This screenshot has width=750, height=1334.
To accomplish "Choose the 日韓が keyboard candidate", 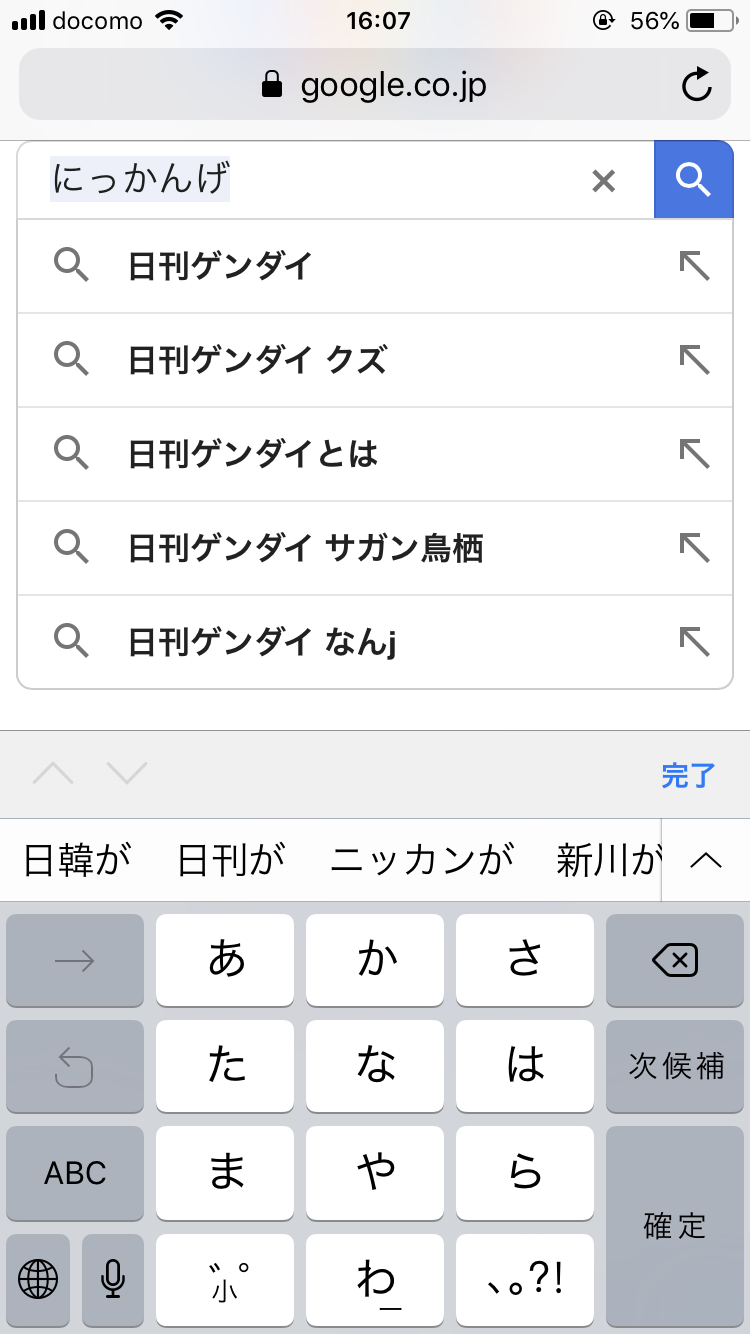I will (77, 860).
